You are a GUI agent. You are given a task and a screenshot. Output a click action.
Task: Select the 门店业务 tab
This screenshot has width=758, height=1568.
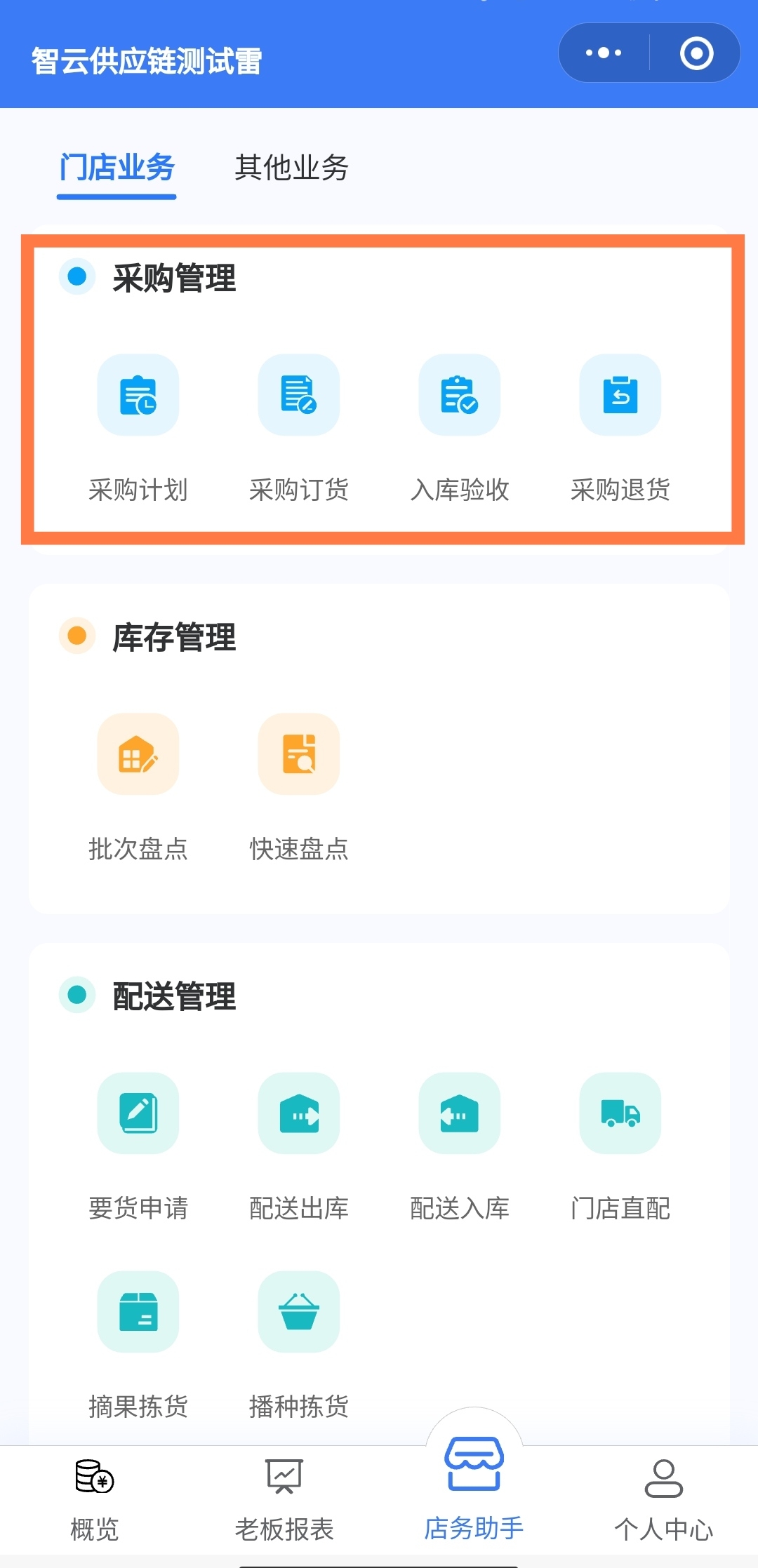coord(117,168)
